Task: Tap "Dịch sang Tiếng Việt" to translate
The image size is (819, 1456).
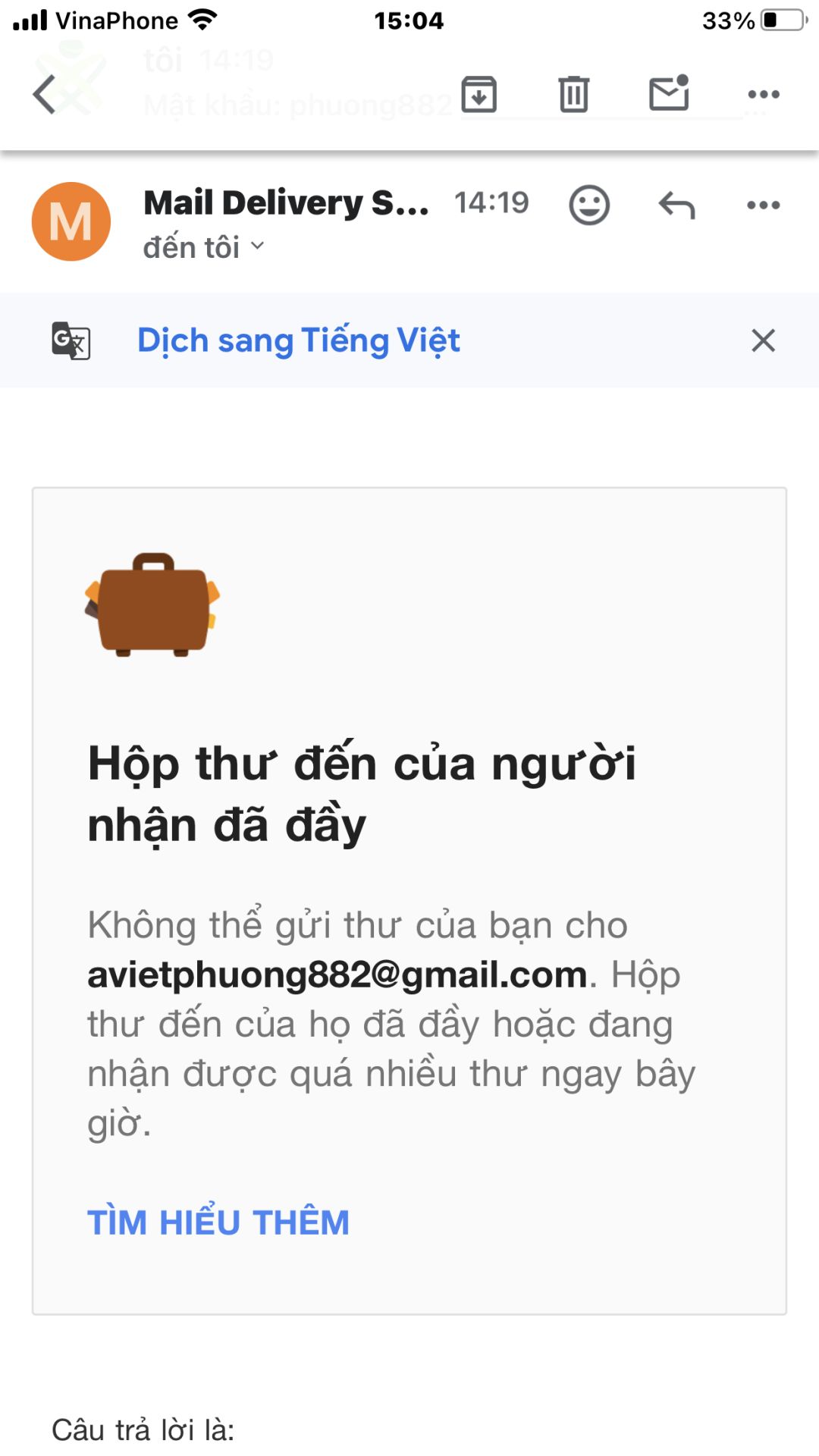Action: (298, 340)
